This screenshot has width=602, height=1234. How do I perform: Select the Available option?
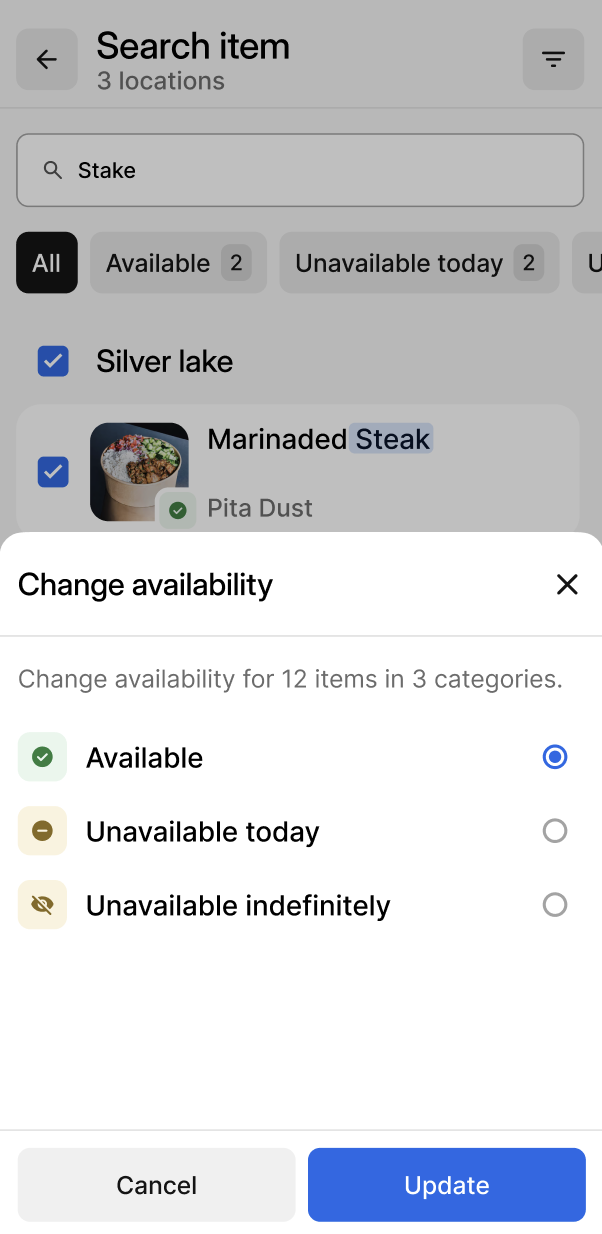click(x=554, y=757)
